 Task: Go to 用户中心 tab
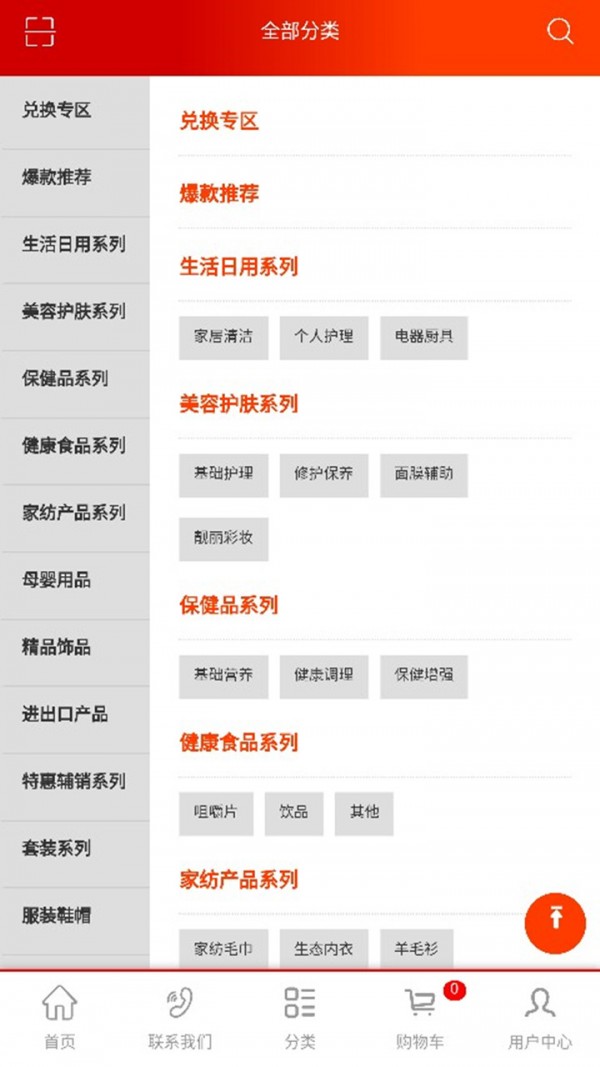[540, 1017]
